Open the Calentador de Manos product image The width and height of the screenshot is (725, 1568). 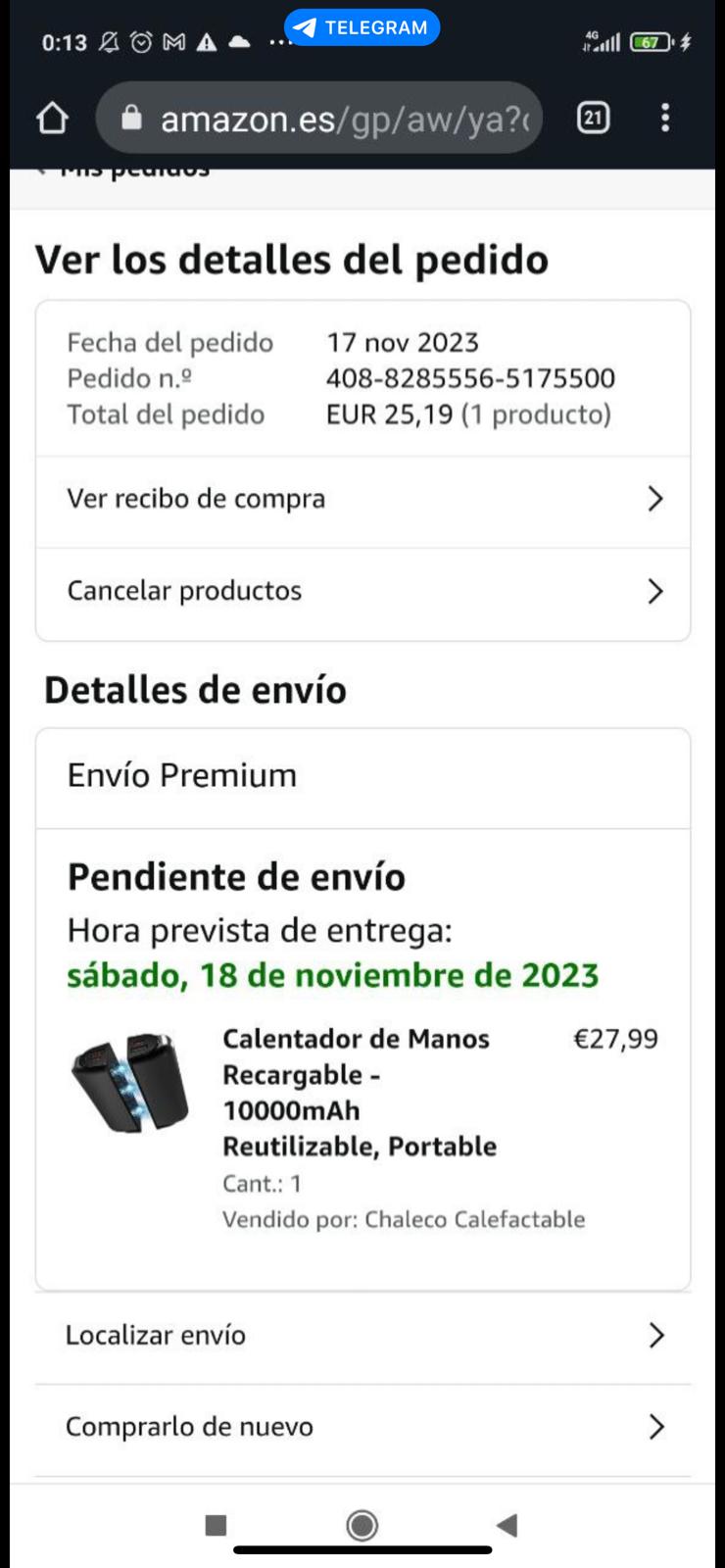click(x=130, y=1082)
